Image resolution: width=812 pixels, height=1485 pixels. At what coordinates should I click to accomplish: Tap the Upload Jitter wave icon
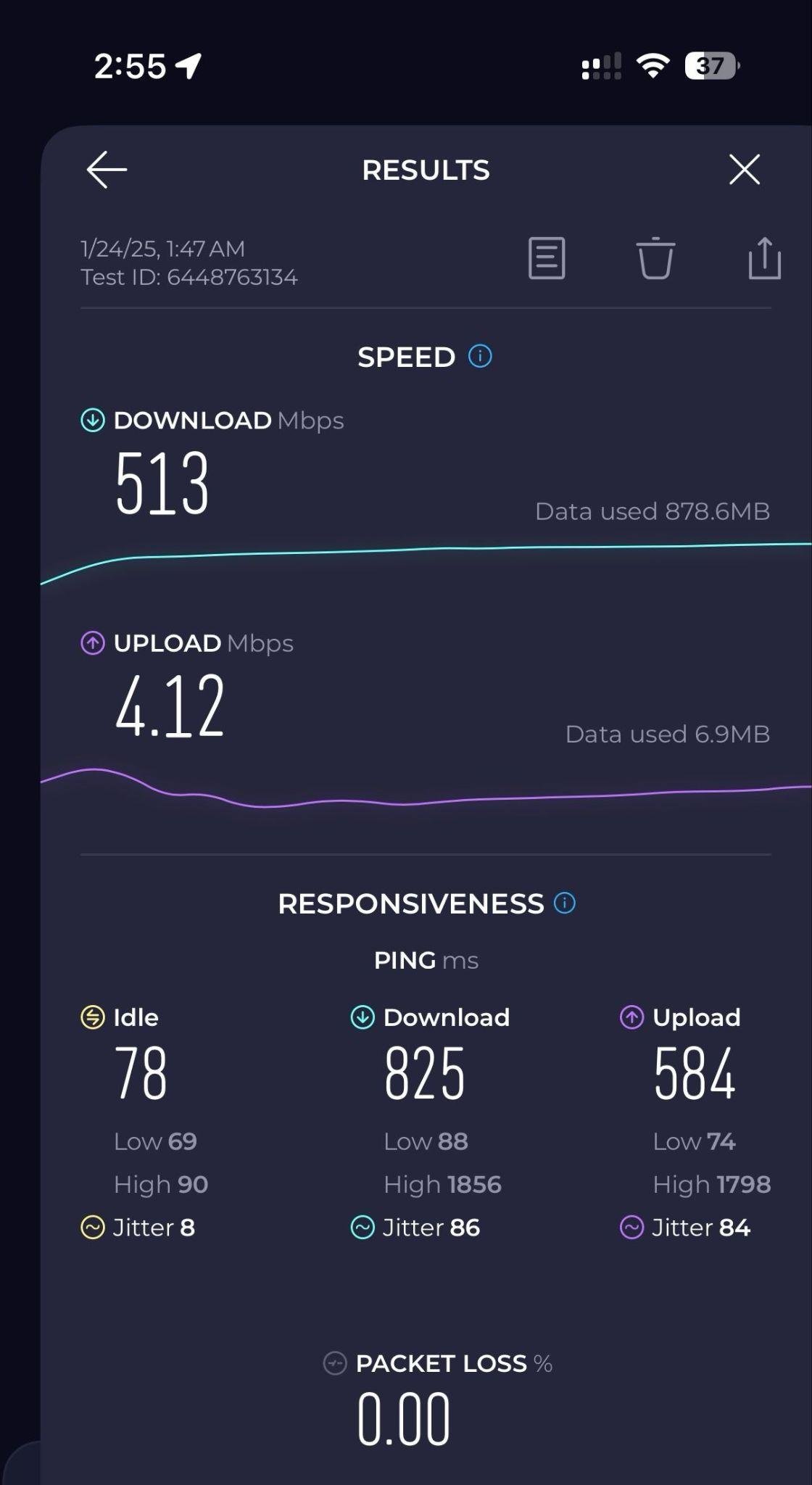631,1227
